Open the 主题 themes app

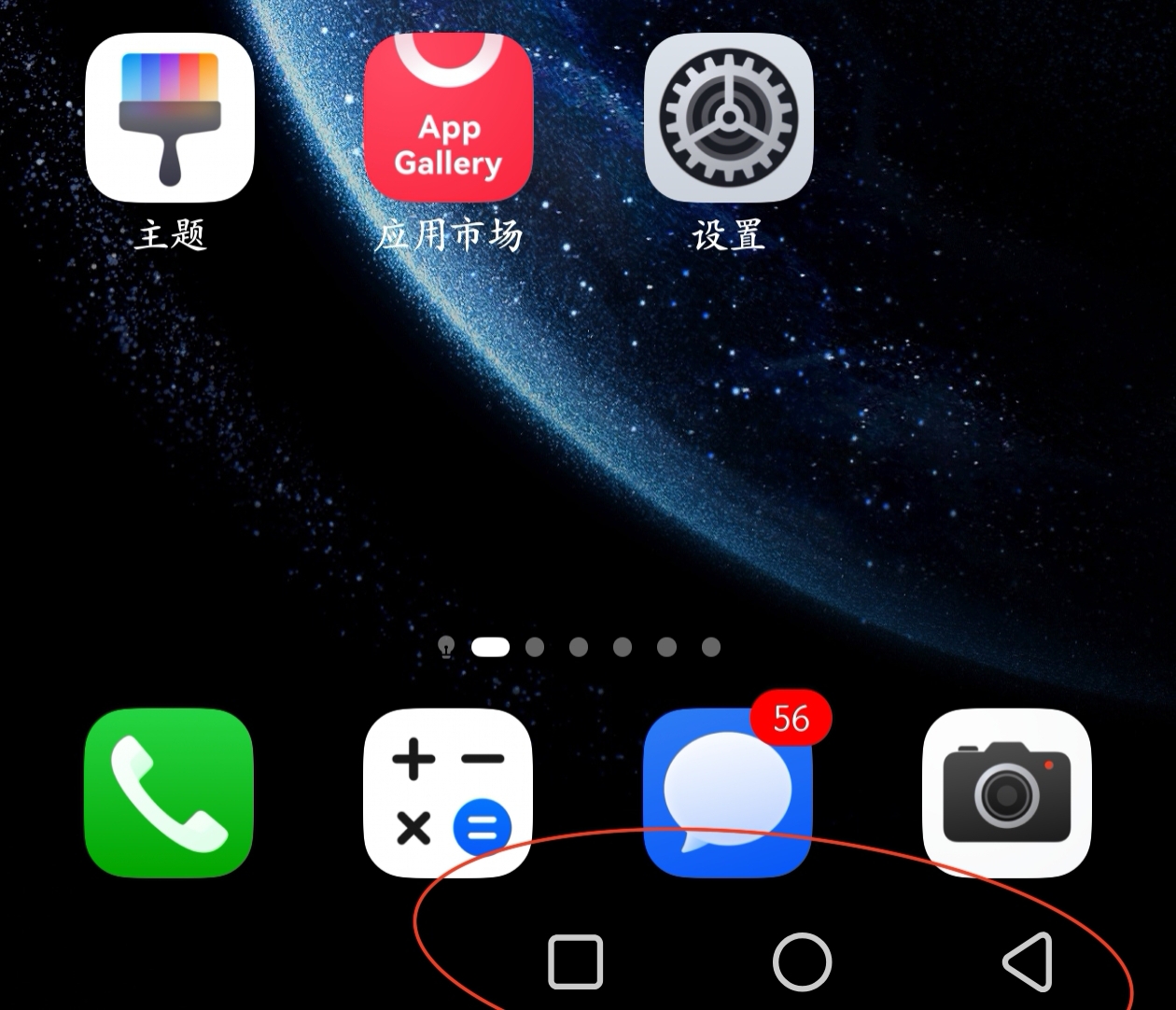pyautogui.click(x=169, y=119)
